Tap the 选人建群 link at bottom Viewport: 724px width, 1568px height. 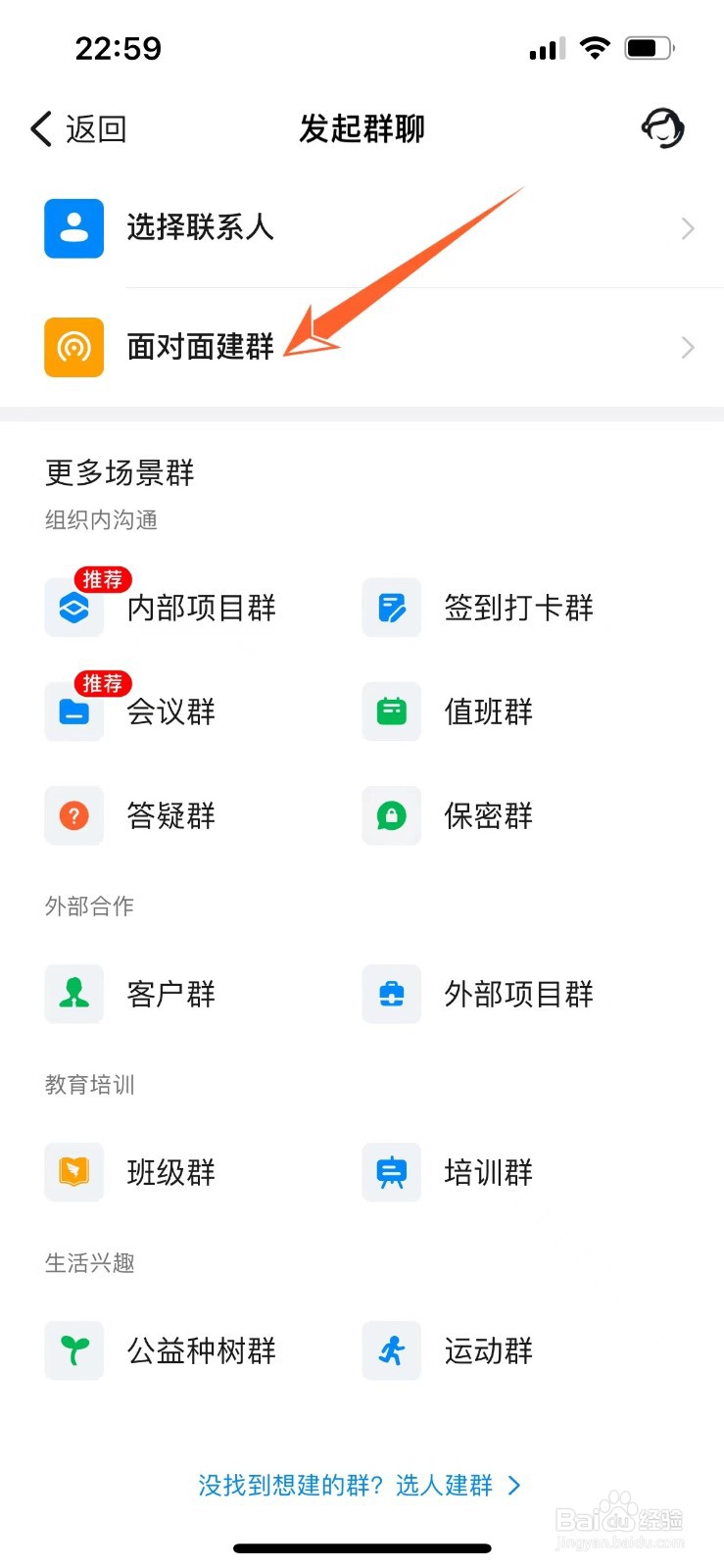pyautogui.click(x=446, y=1487)
